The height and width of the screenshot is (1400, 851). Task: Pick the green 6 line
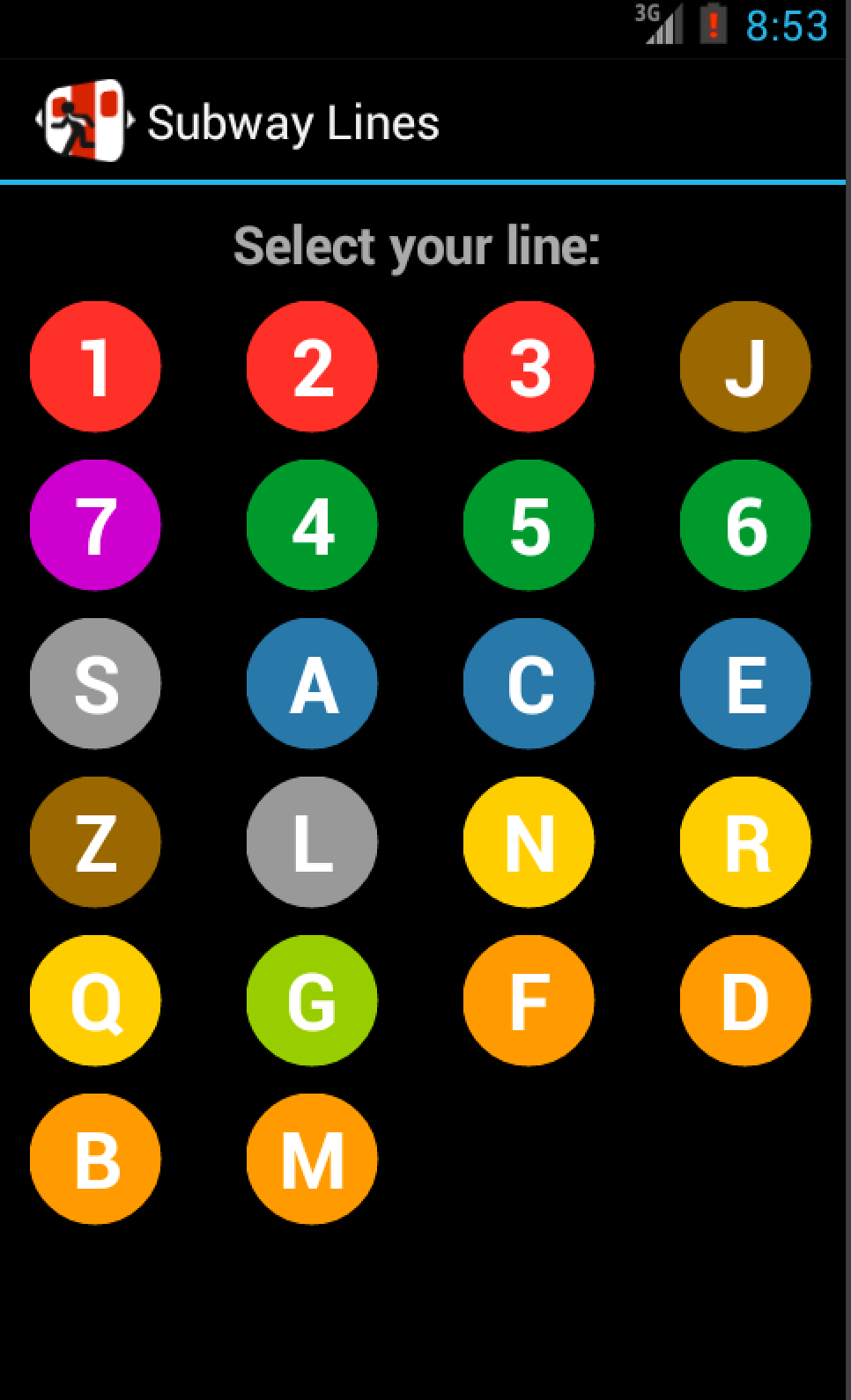[x=745, y=525]
